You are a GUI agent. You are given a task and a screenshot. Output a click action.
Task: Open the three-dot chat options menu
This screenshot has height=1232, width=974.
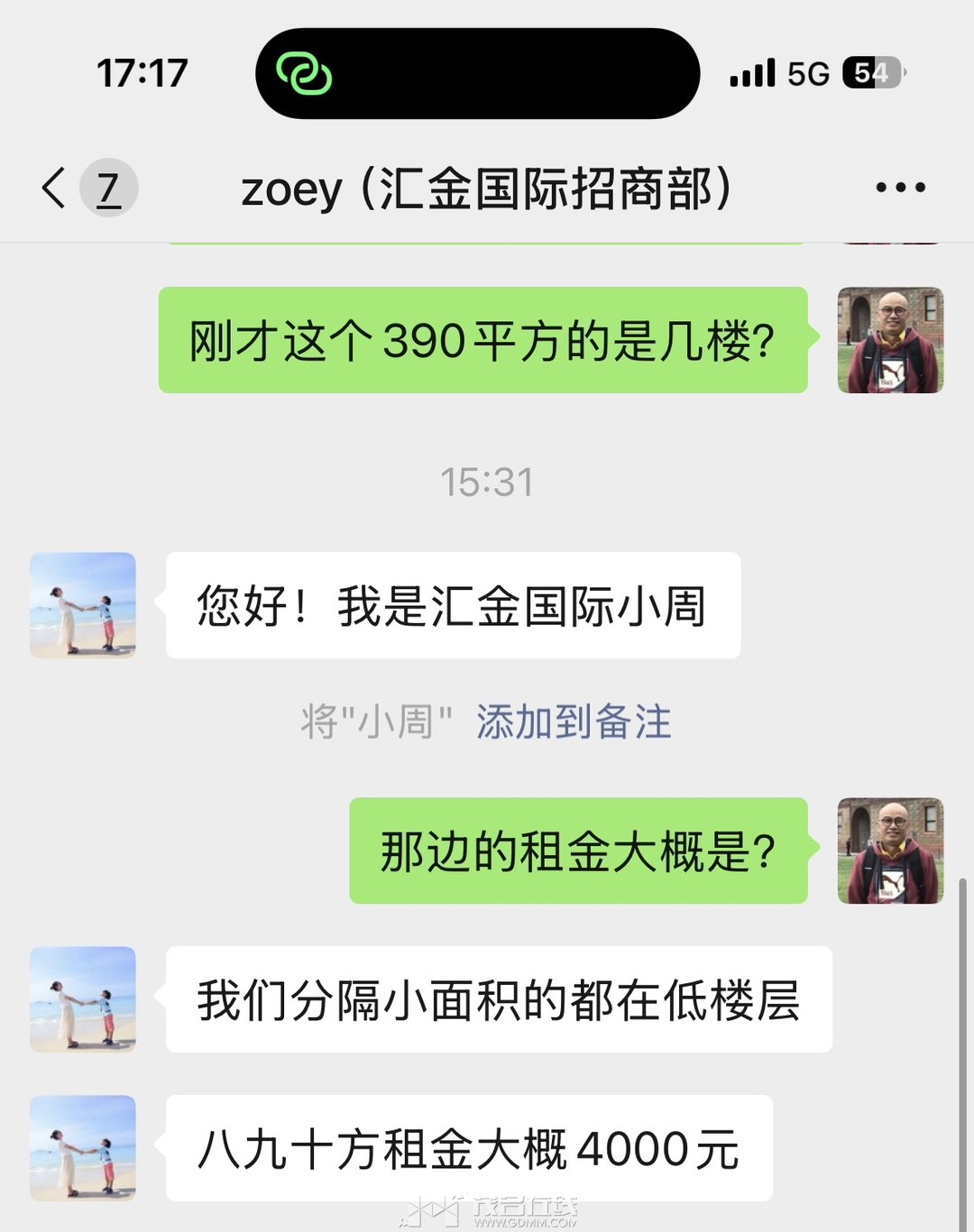point(900,188)
